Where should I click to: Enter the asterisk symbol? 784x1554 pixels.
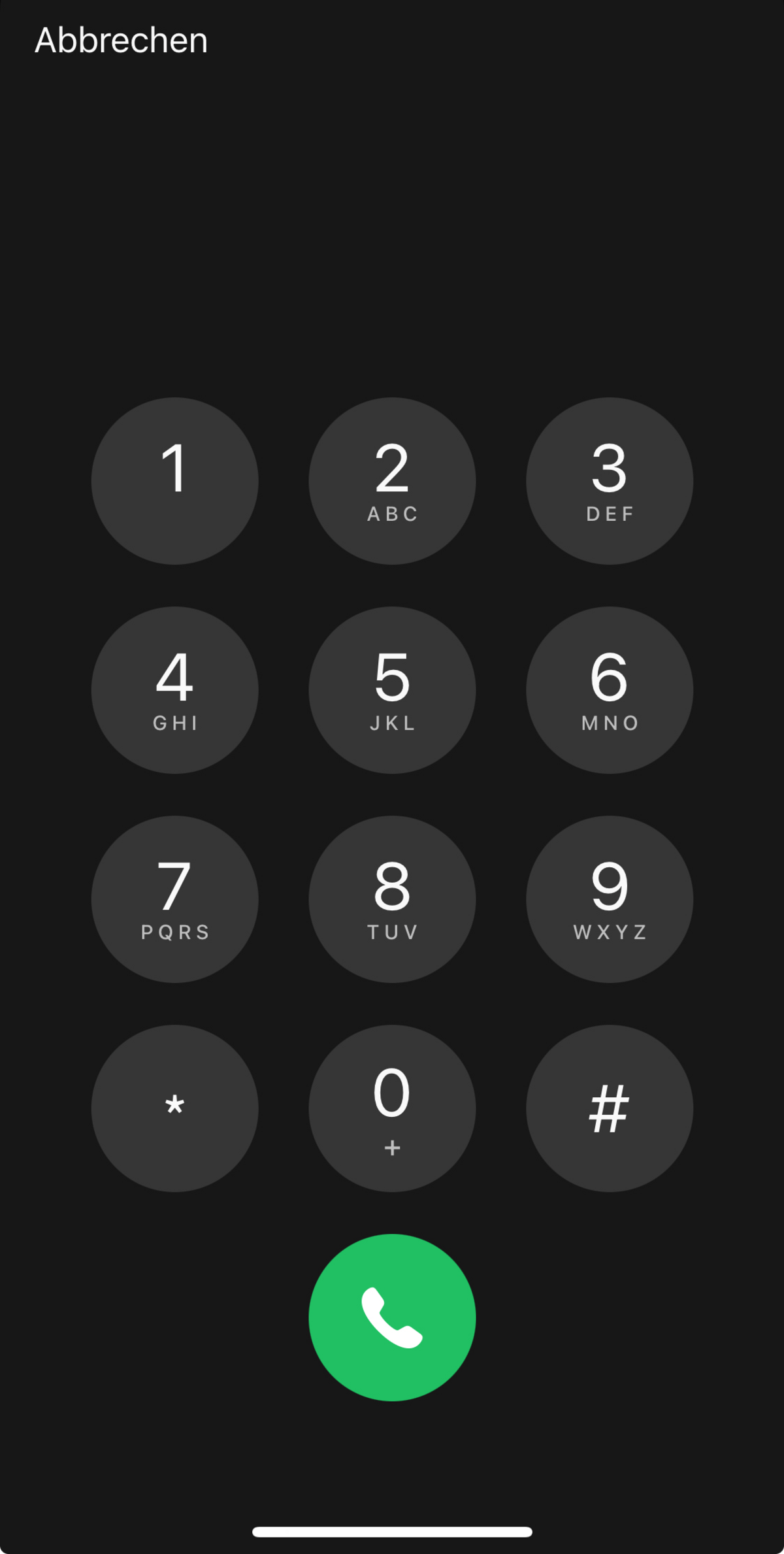point(174,1108)
